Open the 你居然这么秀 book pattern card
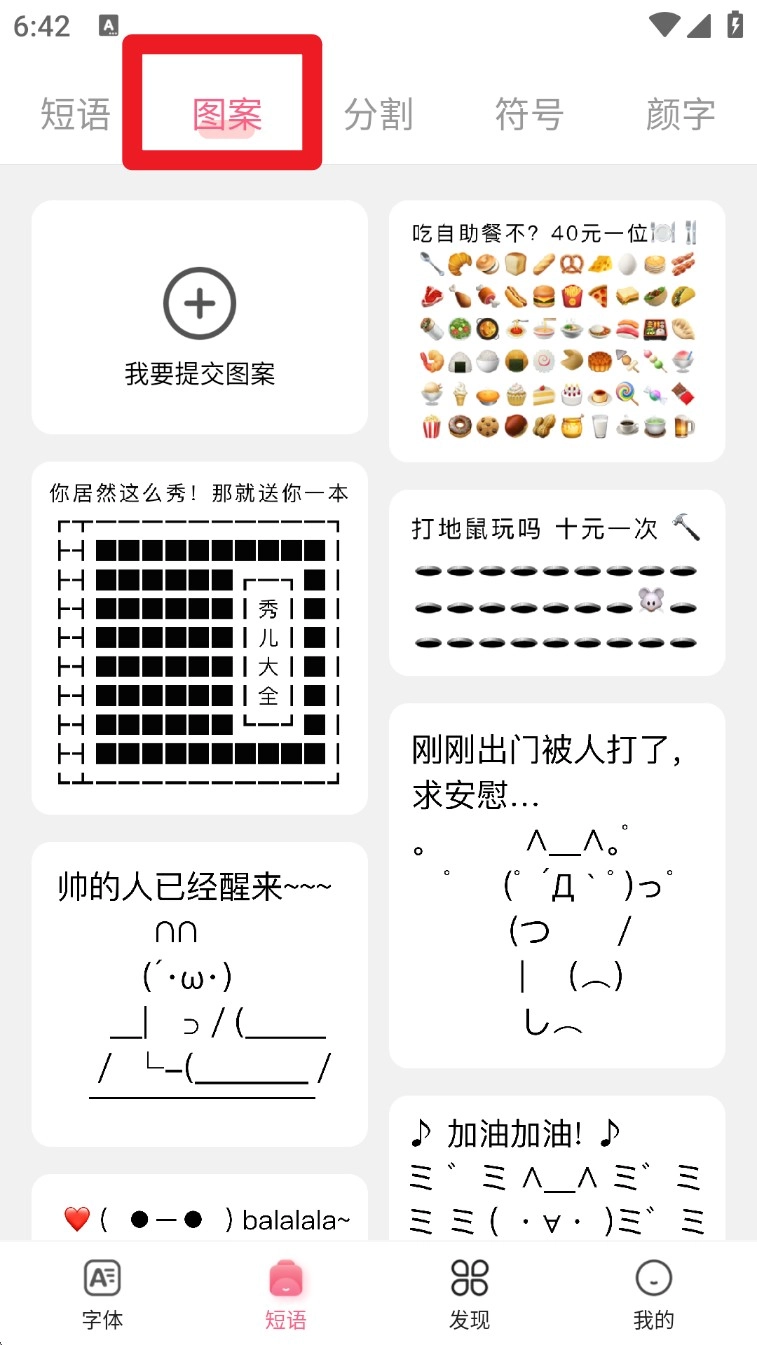 200,638
